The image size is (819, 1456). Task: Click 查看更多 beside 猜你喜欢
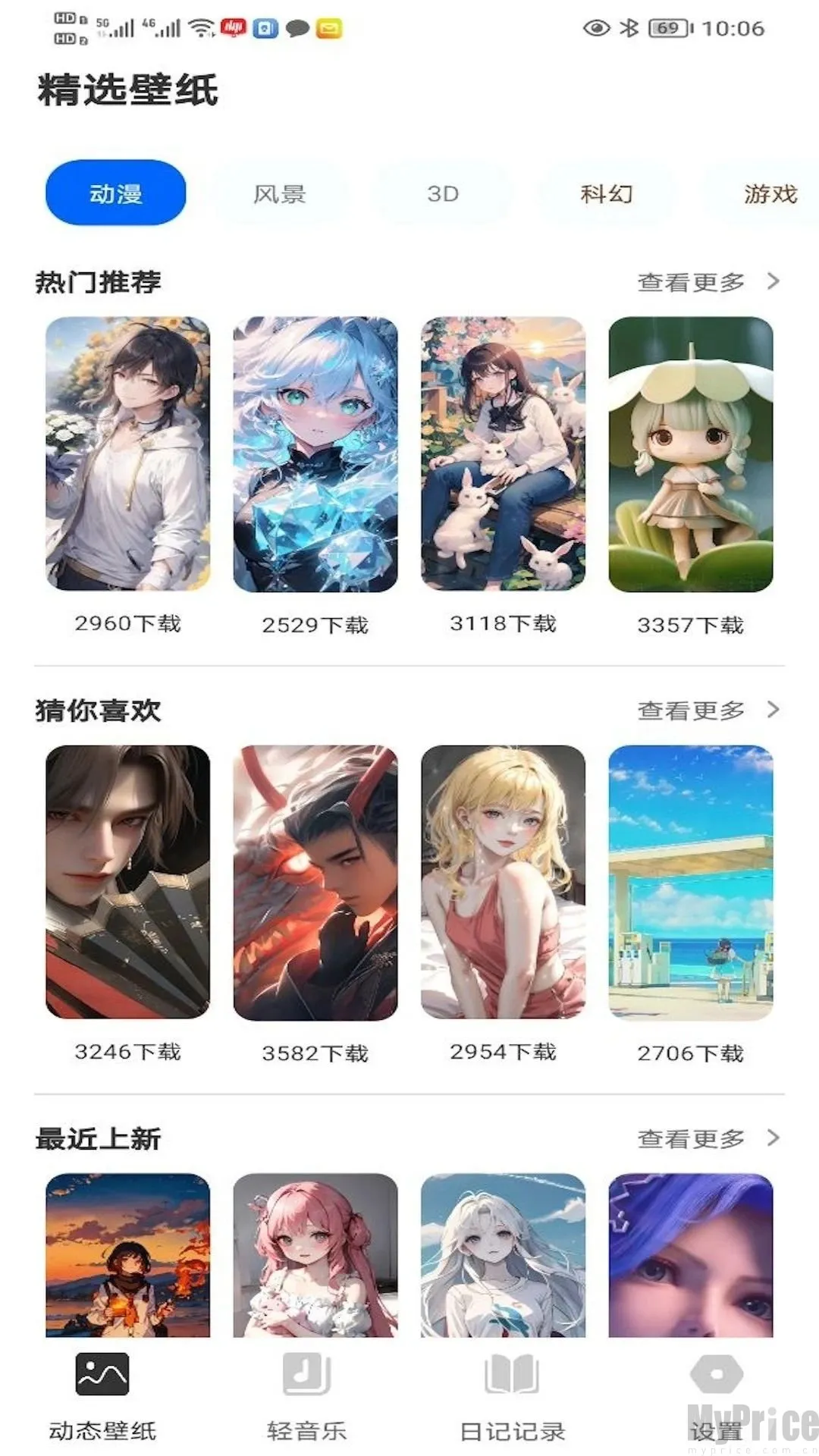[x=692, y=709]
